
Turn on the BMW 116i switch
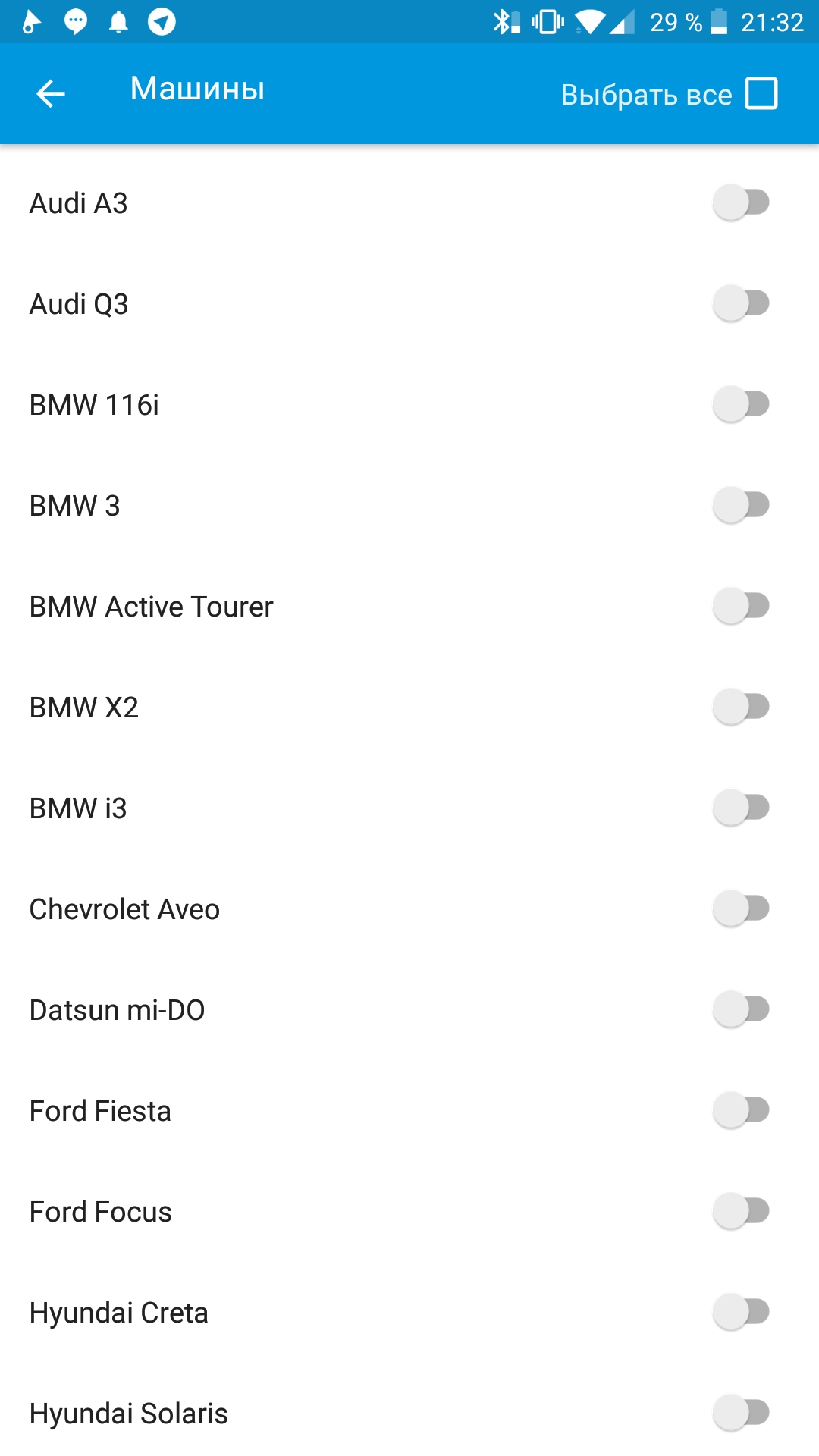pyautogui.click(x=742, y=404)
